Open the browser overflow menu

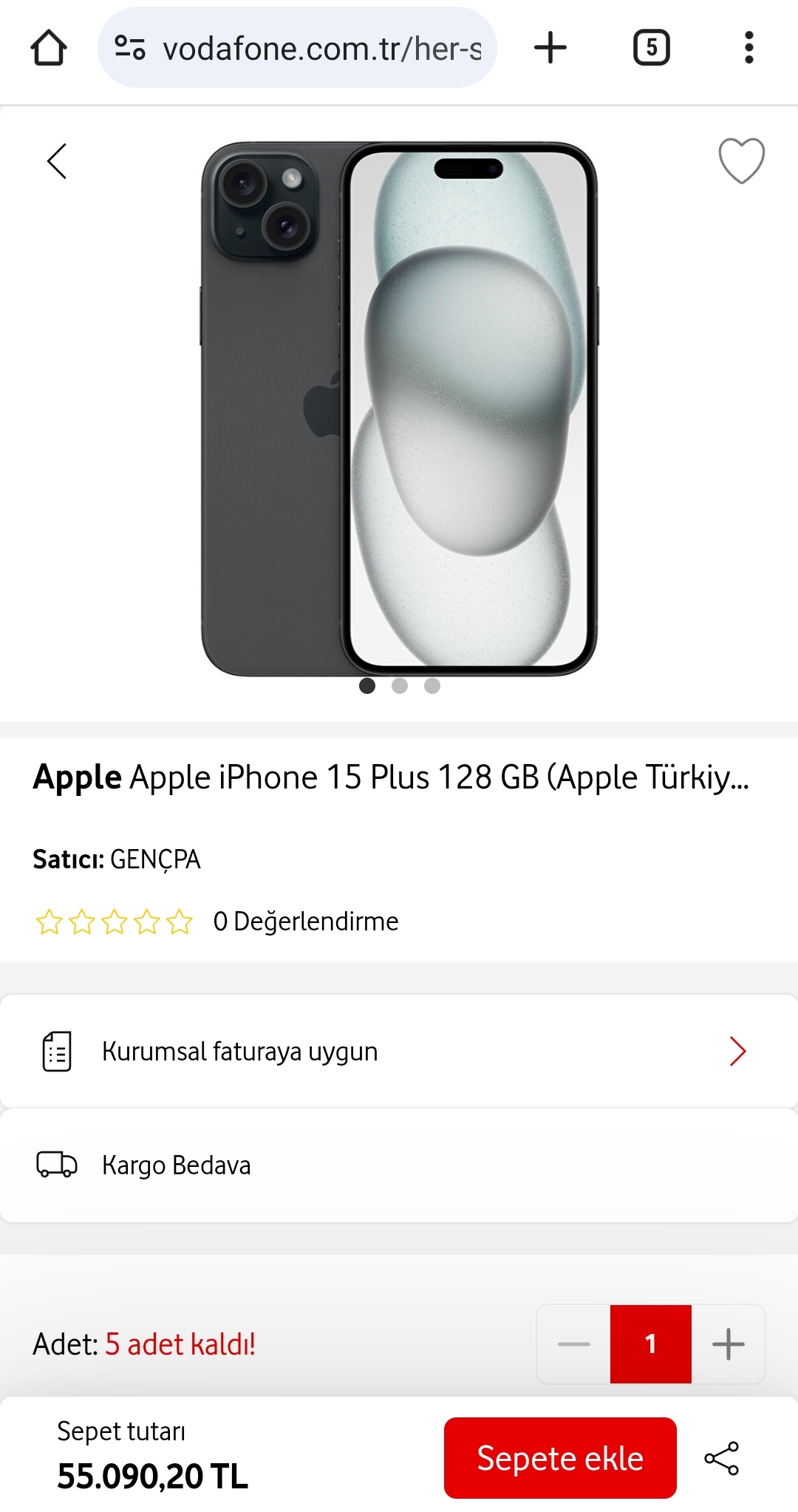click(748, 48)
